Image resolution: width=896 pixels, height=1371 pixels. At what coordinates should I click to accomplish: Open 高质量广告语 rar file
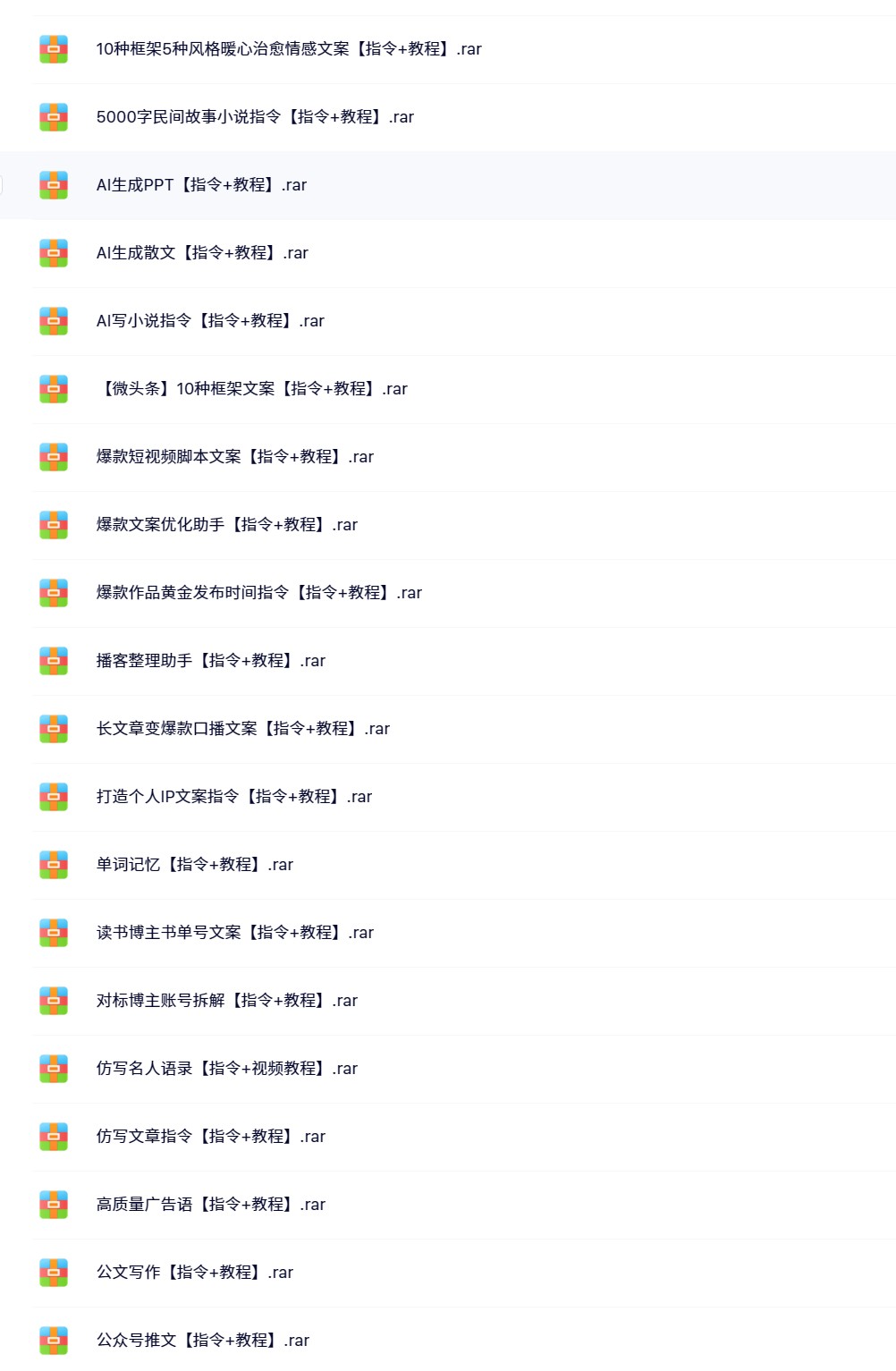[x=210, y=1205]
